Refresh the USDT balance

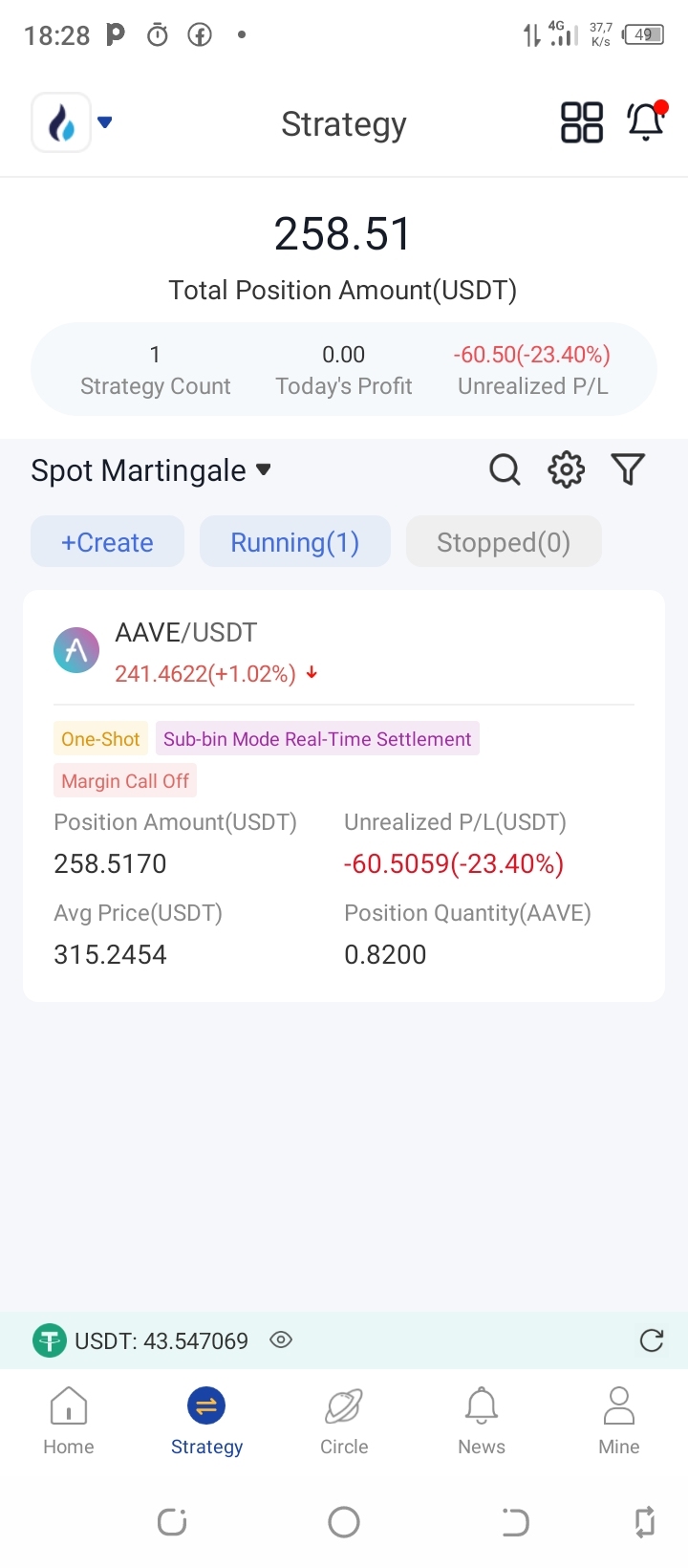click(652, 1340)
